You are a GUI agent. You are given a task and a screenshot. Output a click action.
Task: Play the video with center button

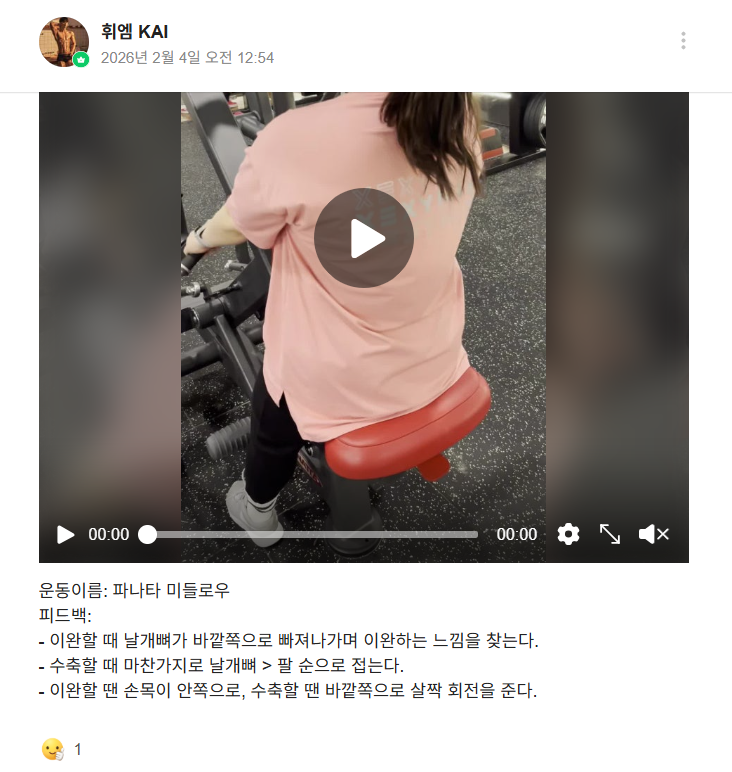click(x=364, y=238)
